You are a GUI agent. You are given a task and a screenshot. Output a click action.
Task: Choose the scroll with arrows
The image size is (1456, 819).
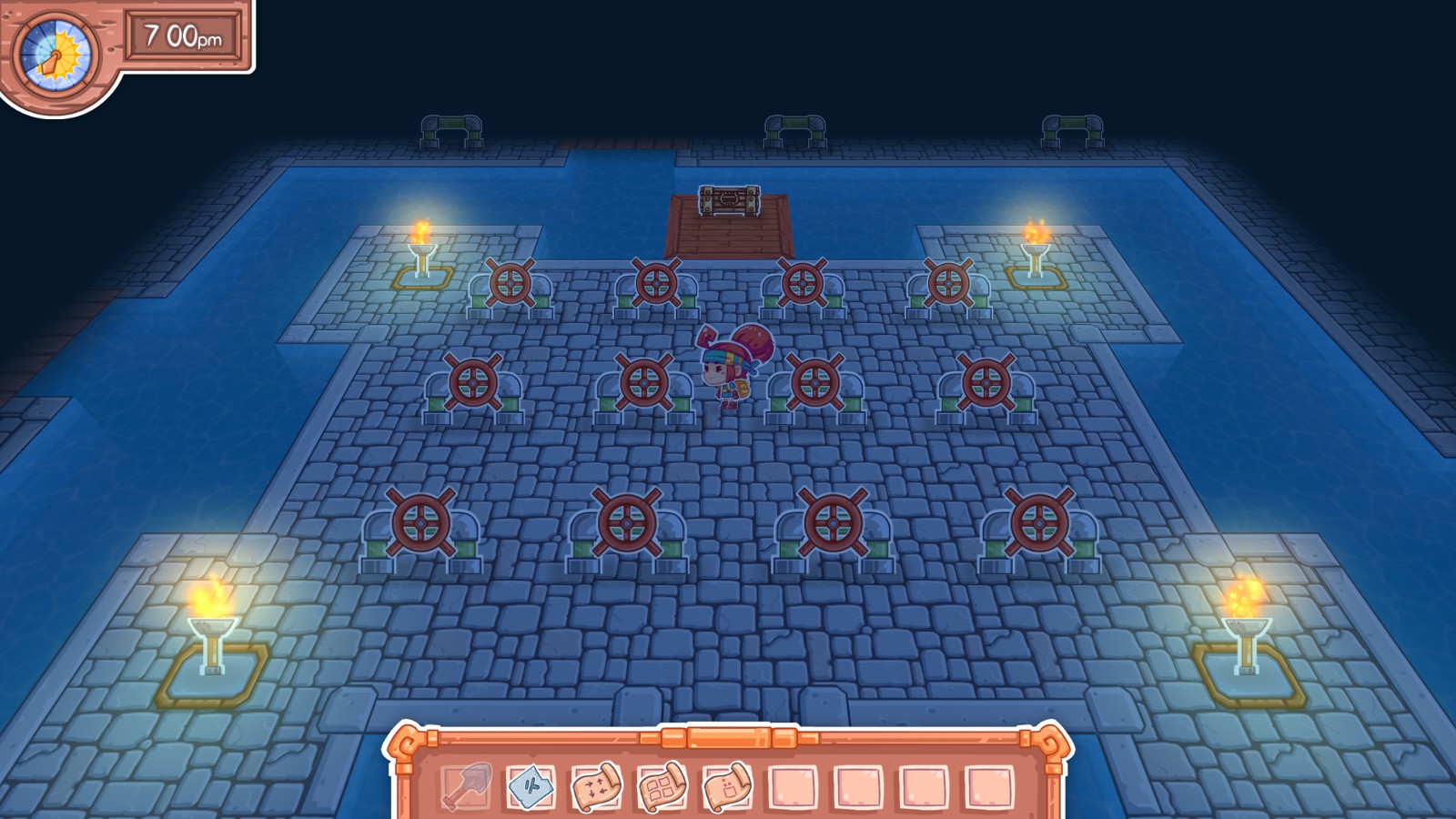(596, 786)
